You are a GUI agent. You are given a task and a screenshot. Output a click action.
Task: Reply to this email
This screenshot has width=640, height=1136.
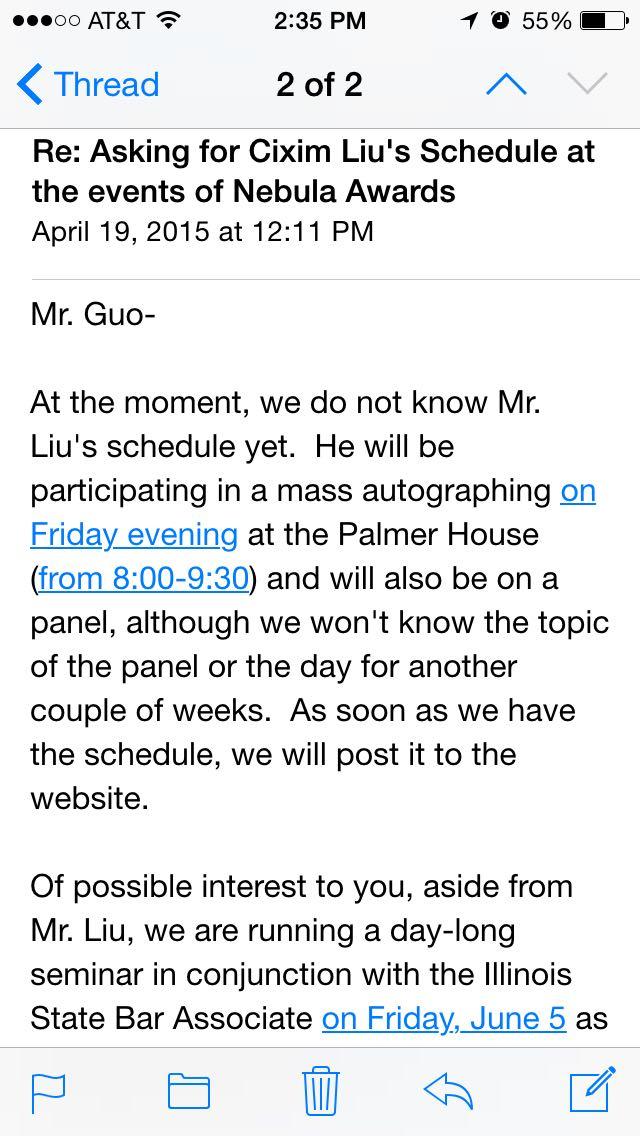click(x=449, y=1091)
